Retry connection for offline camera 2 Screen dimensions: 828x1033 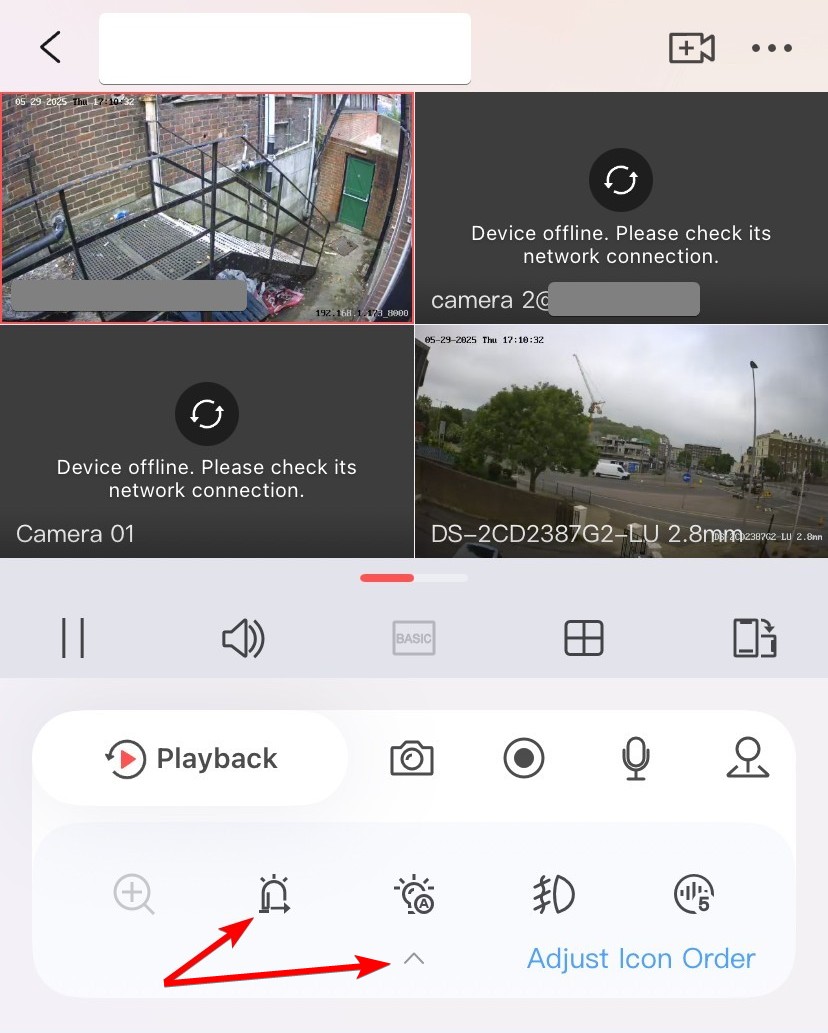tap(621, 180)
